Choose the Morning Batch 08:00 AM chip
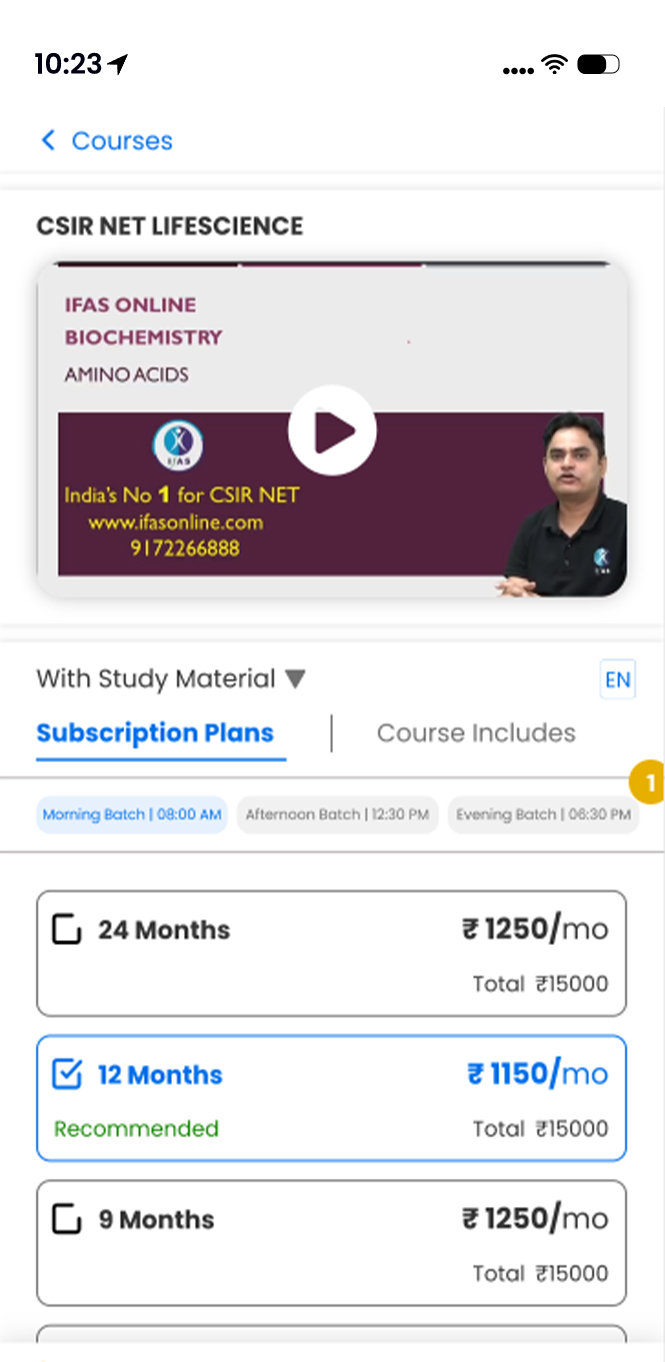Viewport: 665px width, 1362px height. pos(132,815)
